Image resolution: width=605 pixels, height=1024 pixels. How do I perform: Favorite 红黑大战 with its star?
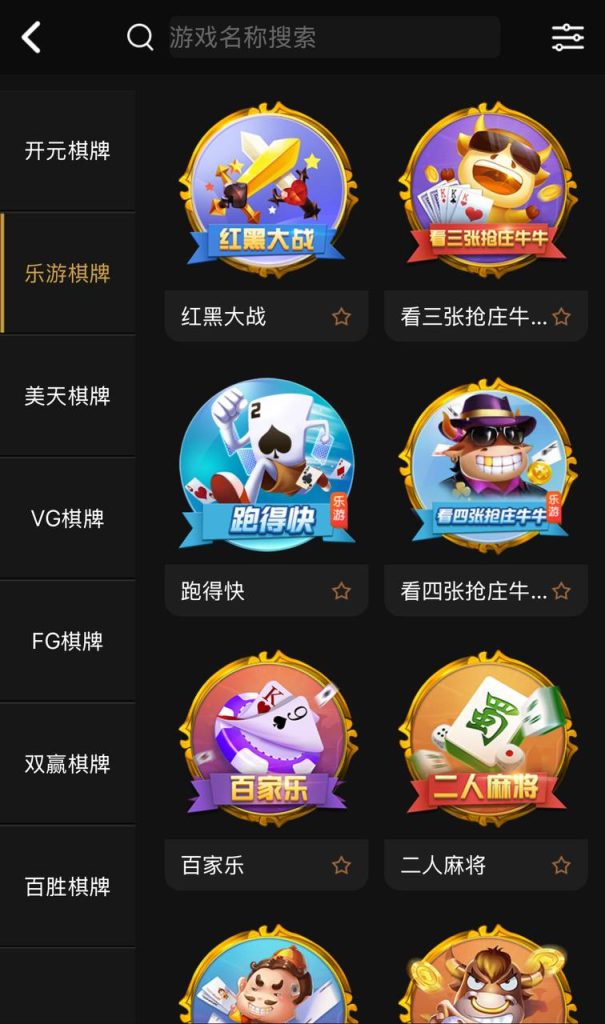[x=341, y=317]
